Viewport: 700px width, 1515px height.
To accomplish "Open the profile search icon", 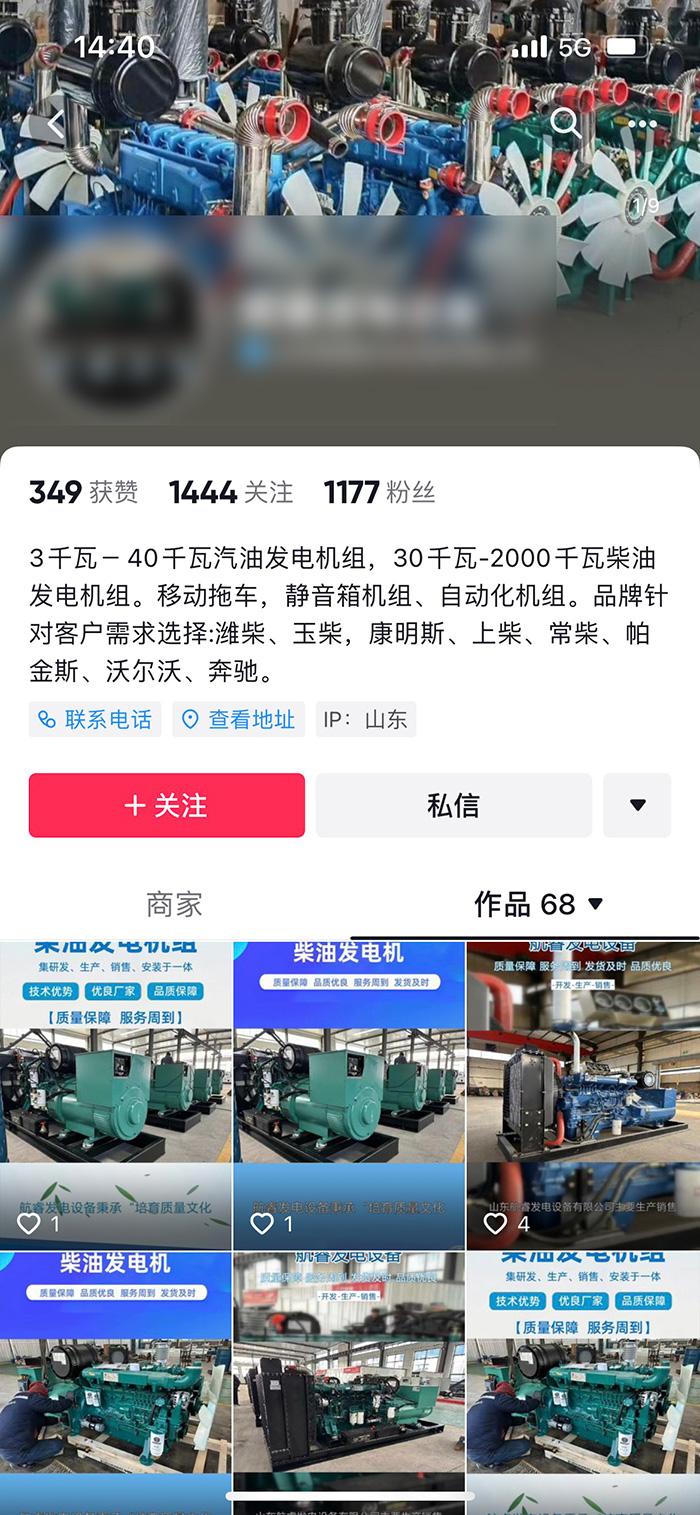I will tap(565, 123).
